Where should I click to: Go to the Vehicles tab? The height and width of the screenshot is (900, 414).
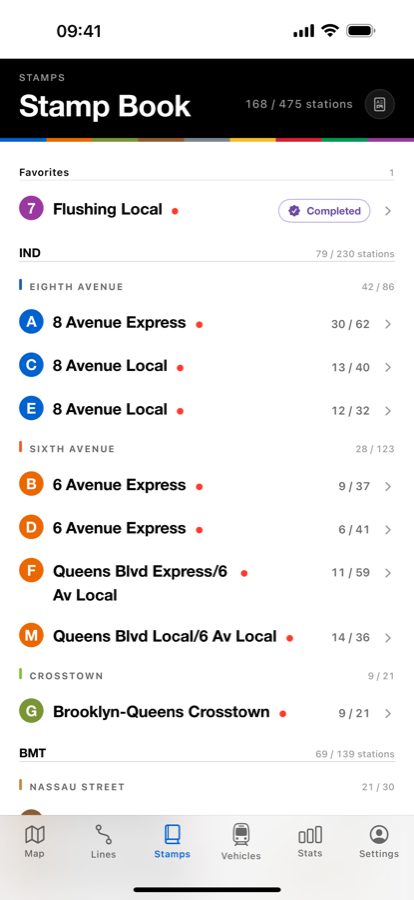241,841
